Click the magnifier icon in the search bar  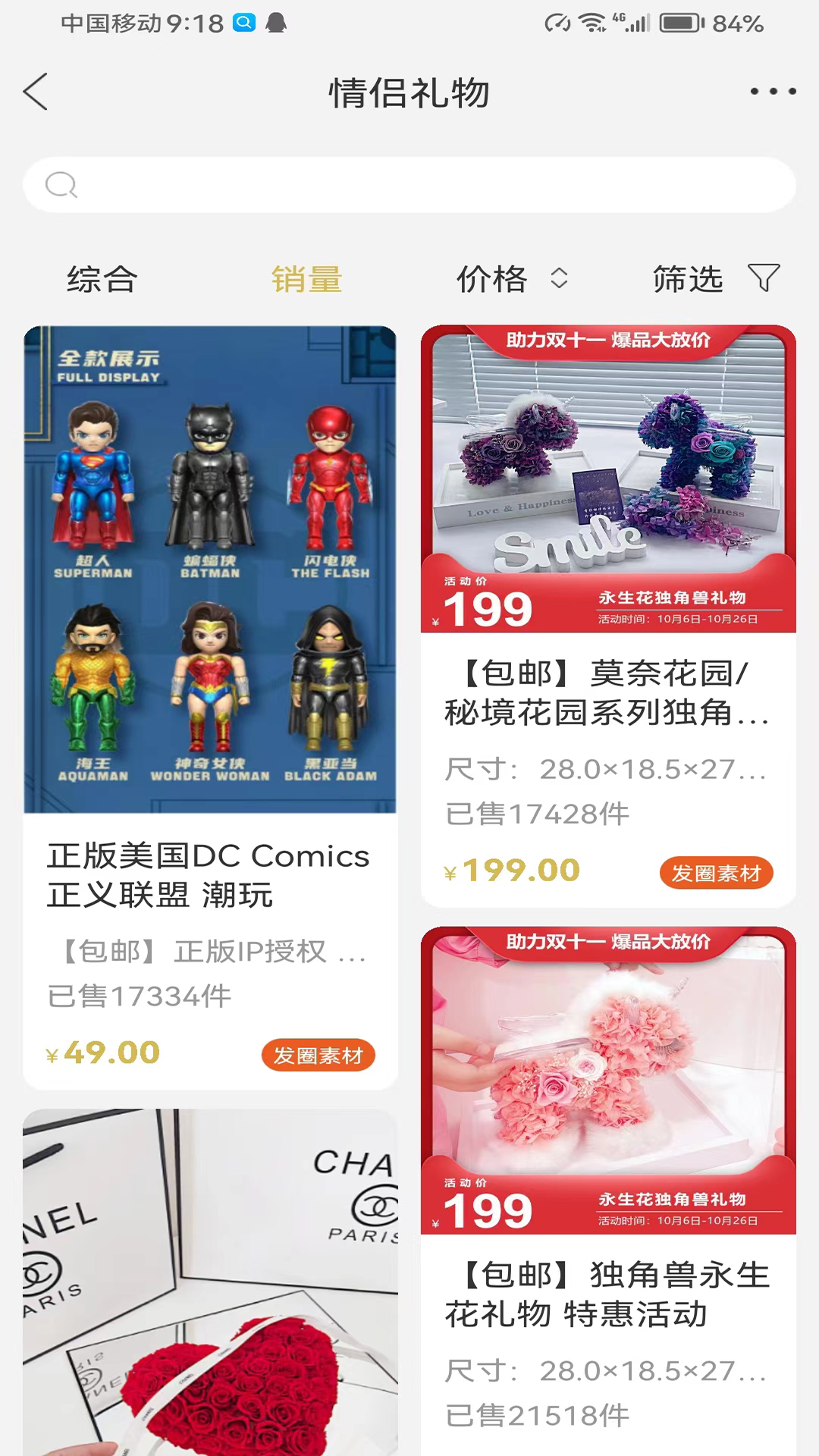tap(61, 184)
